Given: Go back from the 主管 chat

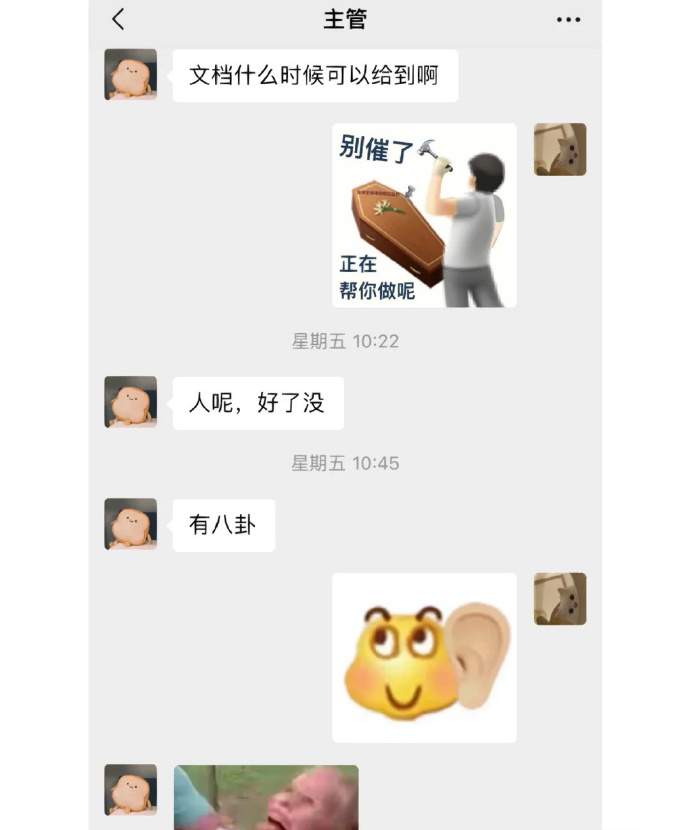Looking at the screenshot, I should click(x=119, y=20).
